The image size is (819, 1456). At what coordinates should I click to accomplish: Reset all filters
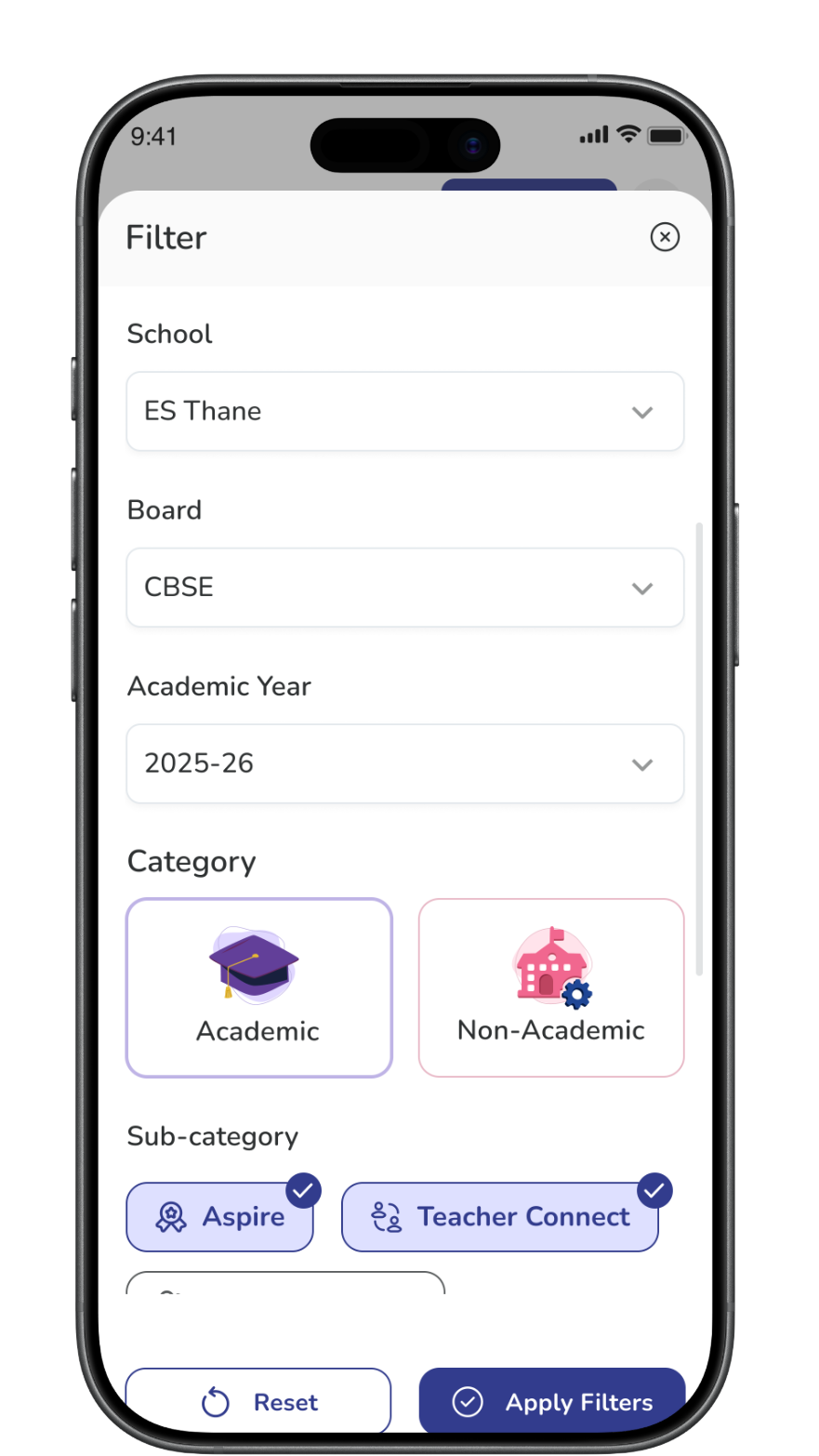tap(258, 1401)
